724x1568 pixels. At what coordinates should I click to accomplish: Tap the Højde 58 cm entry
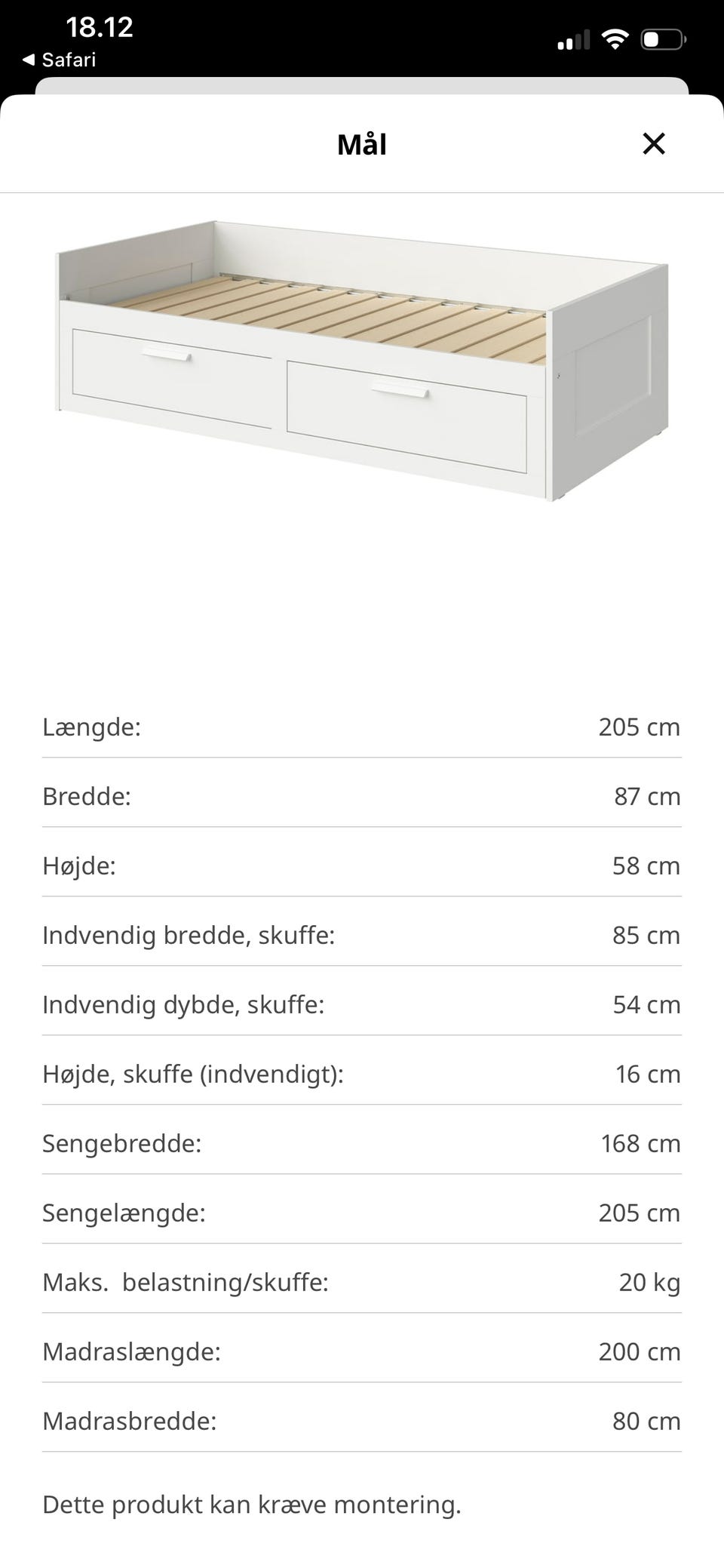(x=362, y=865)
